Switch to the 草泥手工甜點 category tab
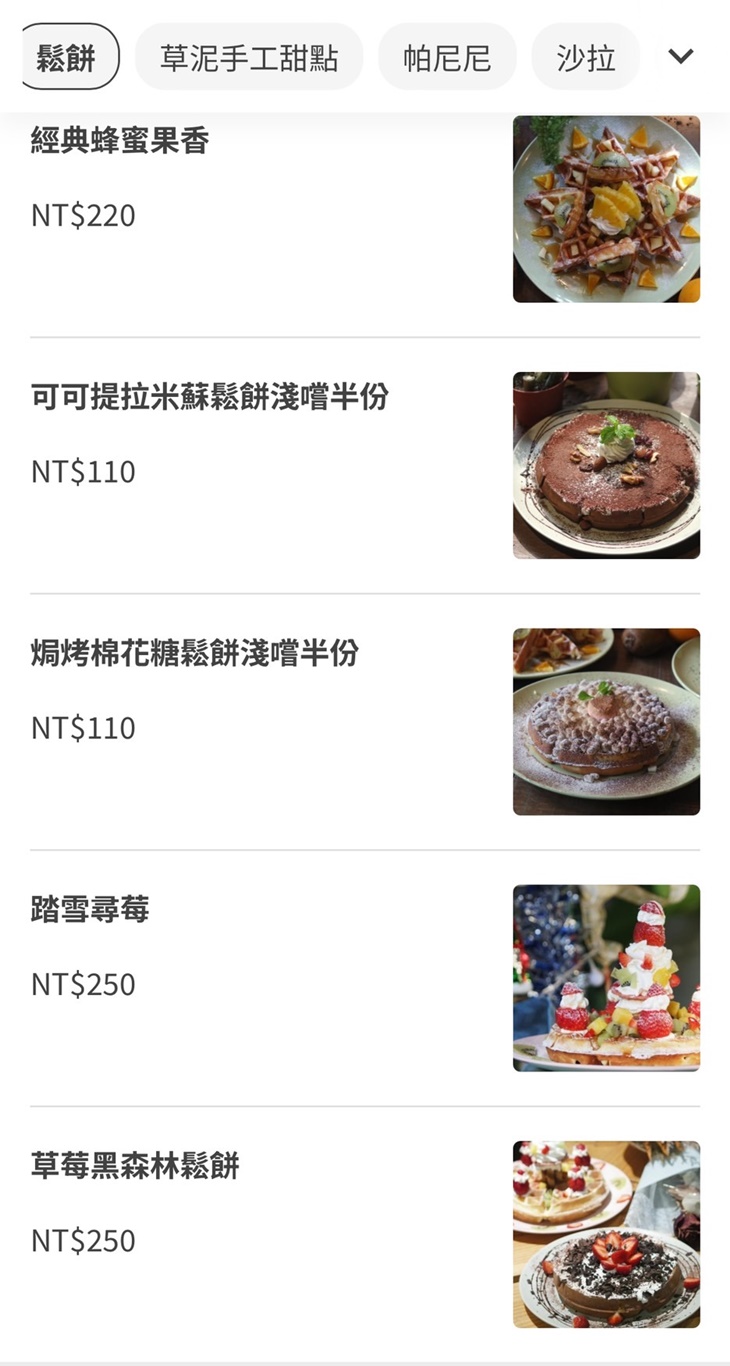 pyautogui.click(x=248, y=57)
